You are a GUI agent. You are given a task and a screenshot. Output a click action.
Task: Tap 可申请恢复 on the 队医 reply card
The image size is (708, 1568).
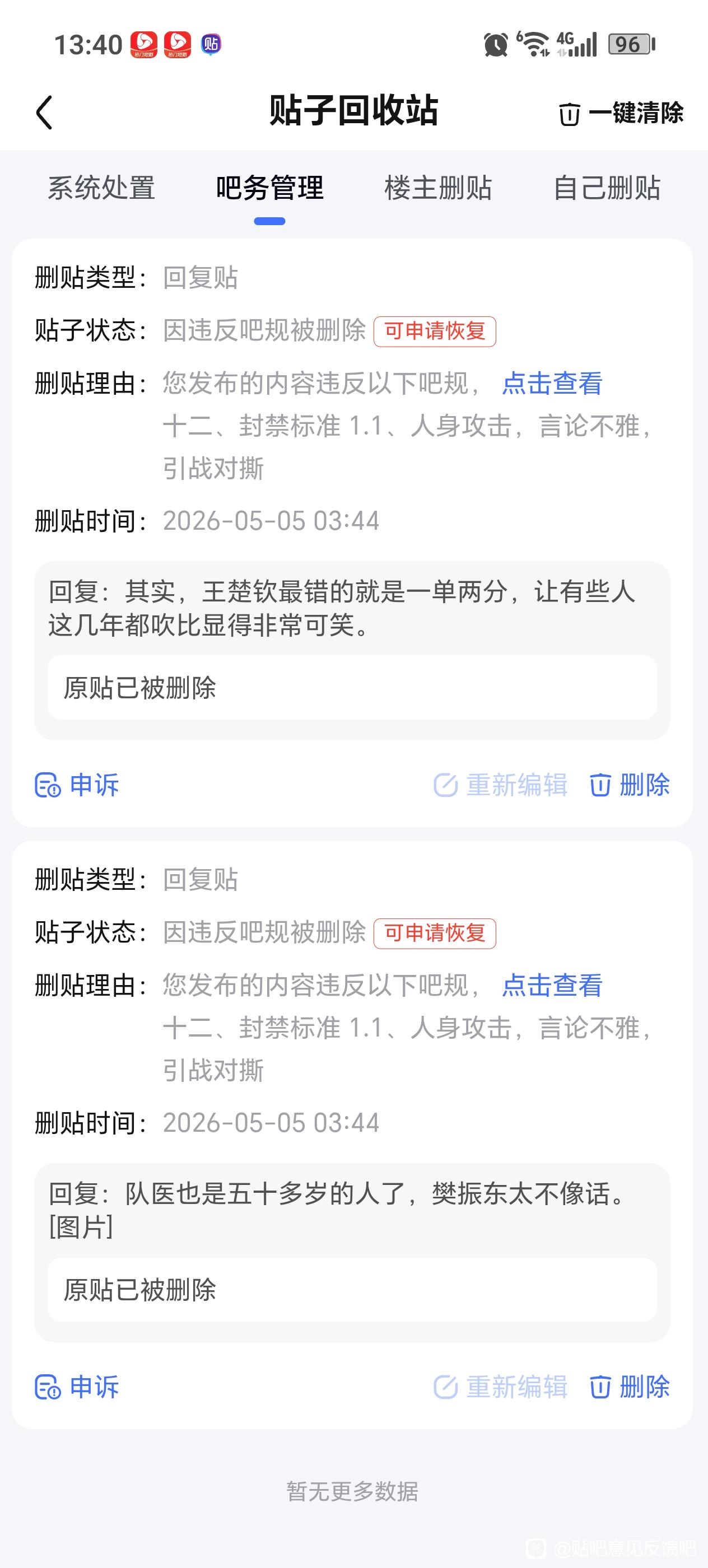435,933
